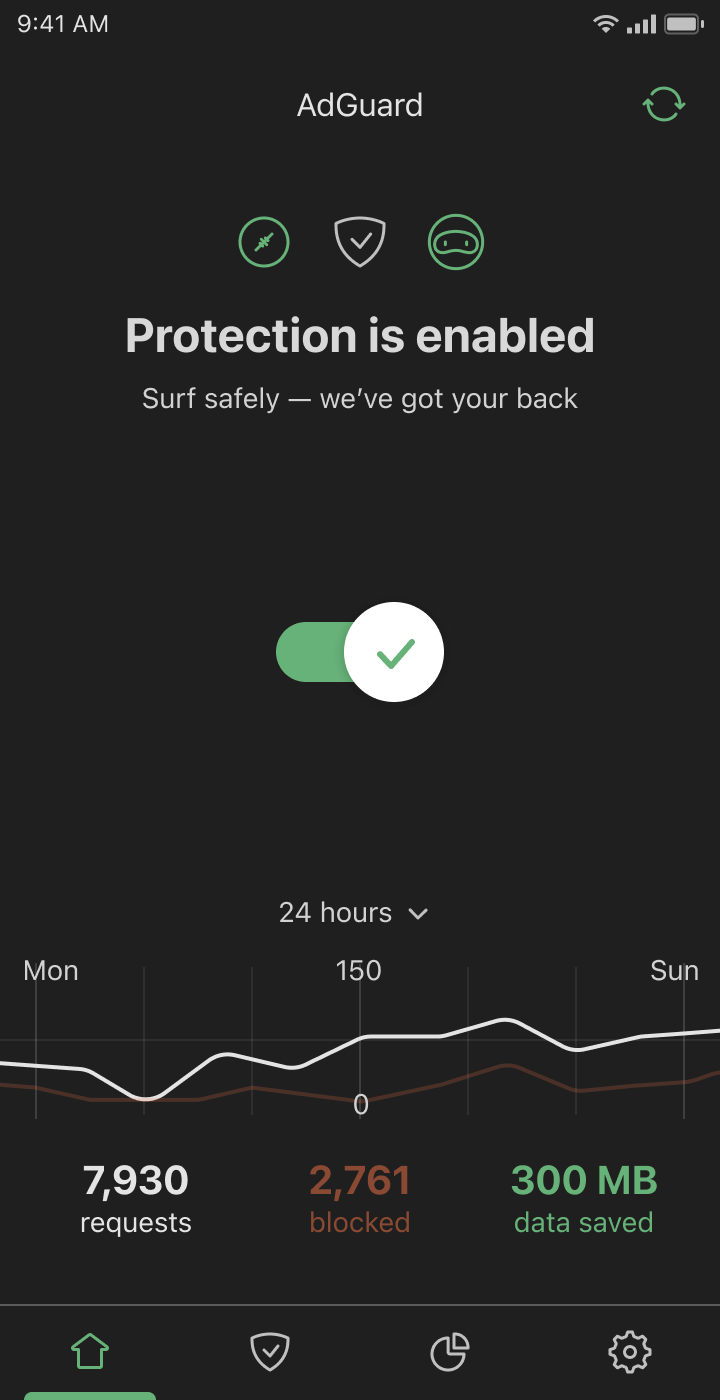Switch to the Home tab
The image size is (720, 1400).
click(x=90, y=1353)
